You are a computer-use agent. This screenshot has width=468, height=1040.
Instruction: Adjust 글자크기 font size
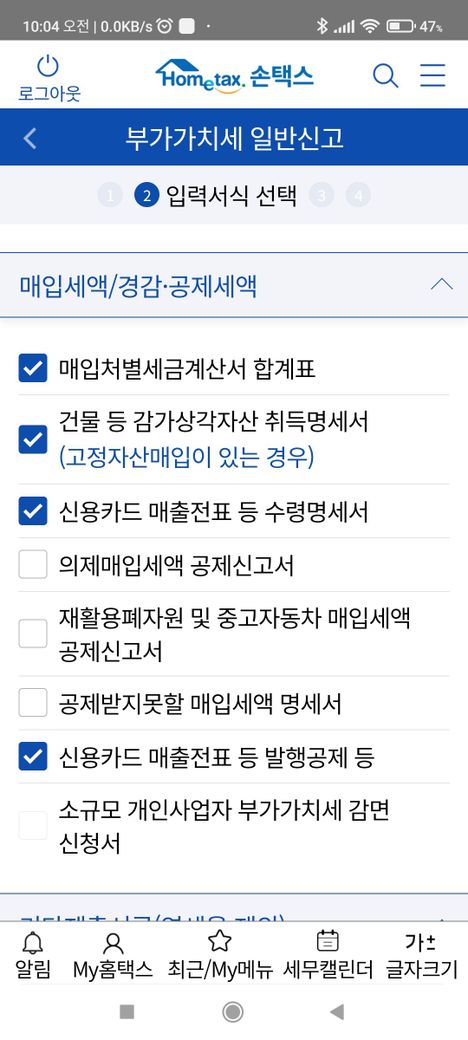tap(422, 954)
